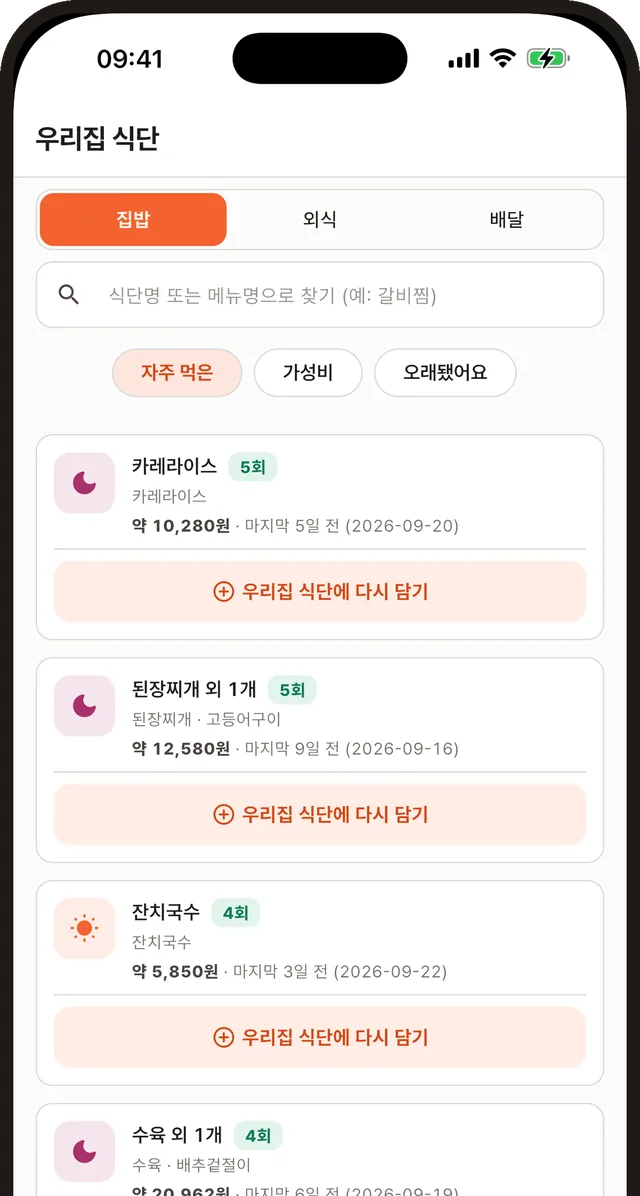640x1196 pixels.
Task: Filter by 가성비 chip
Action: (308, 373)
